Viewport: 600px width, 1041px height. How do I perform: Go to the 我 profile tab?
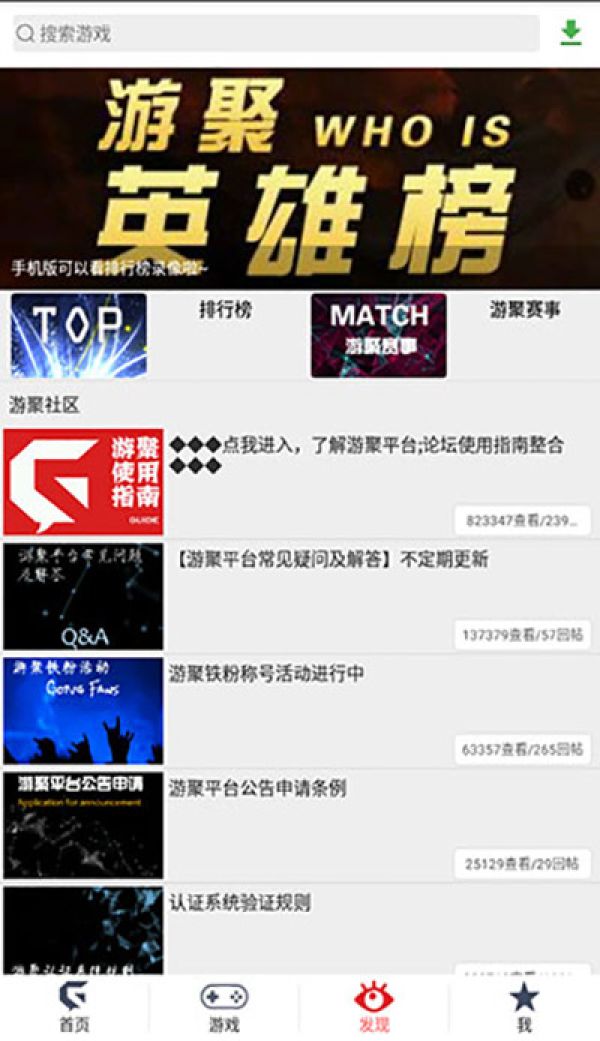click(524, 1007)
